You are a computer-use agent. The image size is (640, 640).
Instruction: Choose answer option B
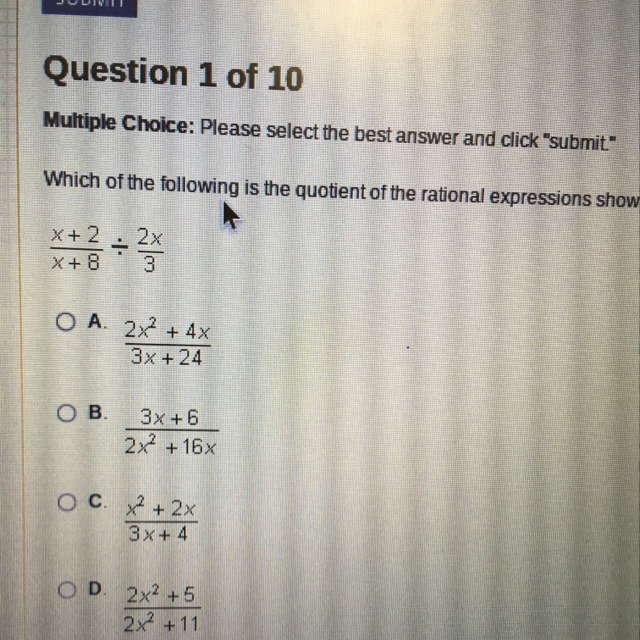pos(66,413)
